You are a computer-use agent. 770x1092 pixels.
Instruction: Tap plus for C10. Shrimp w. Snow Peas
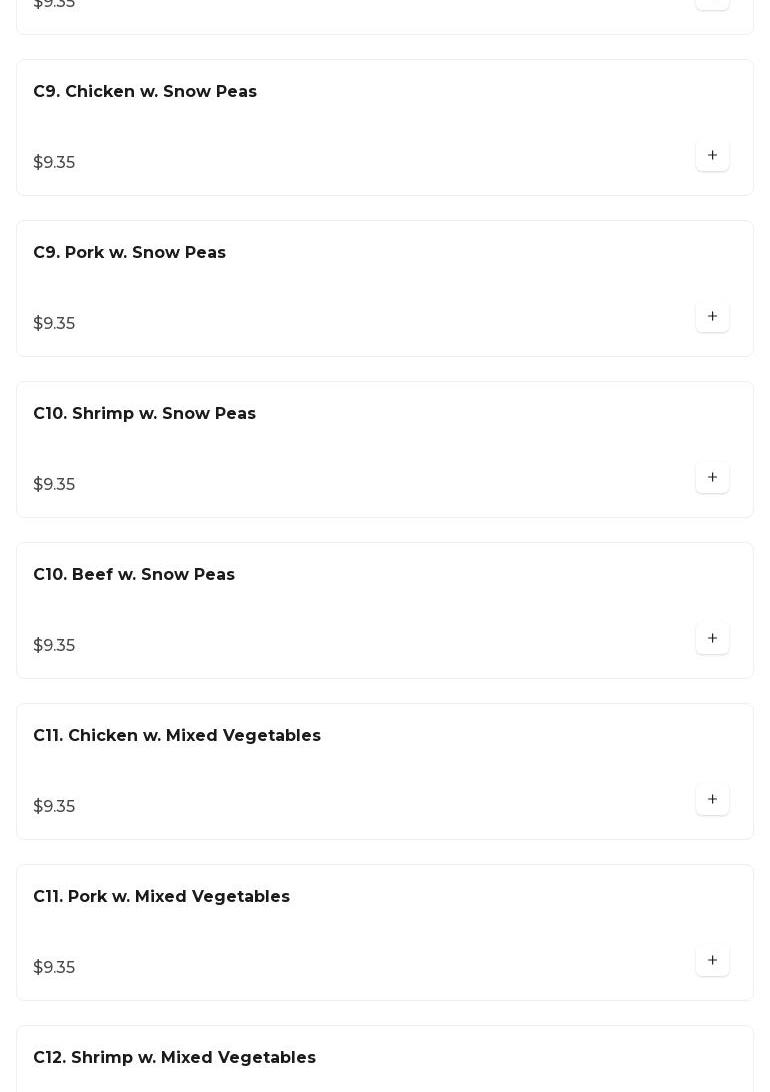click(712, 478)
